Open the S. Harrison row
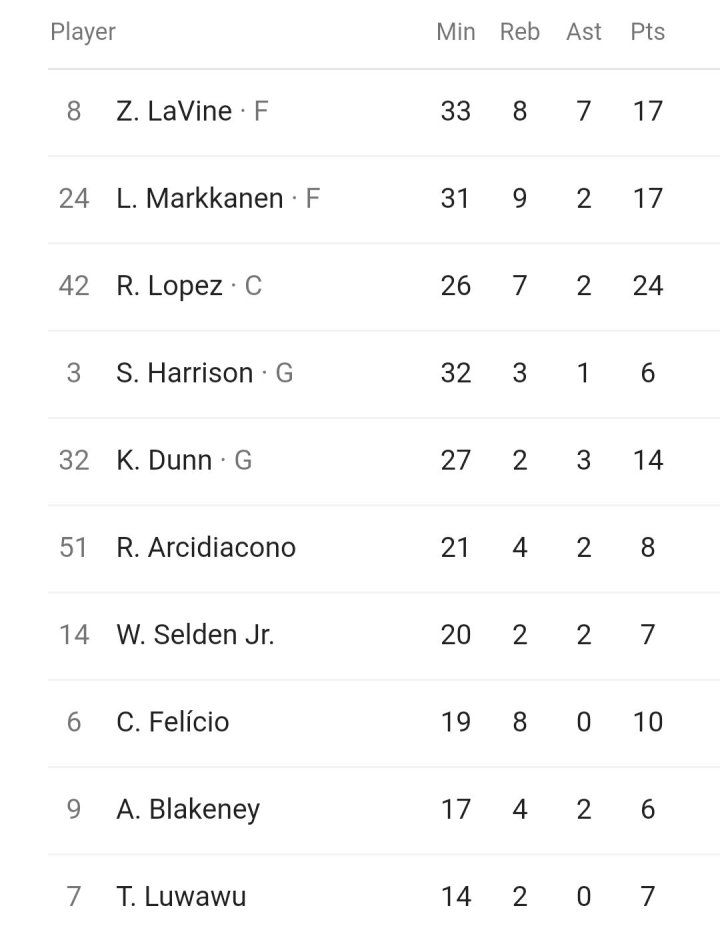 (x=185, y=373)
